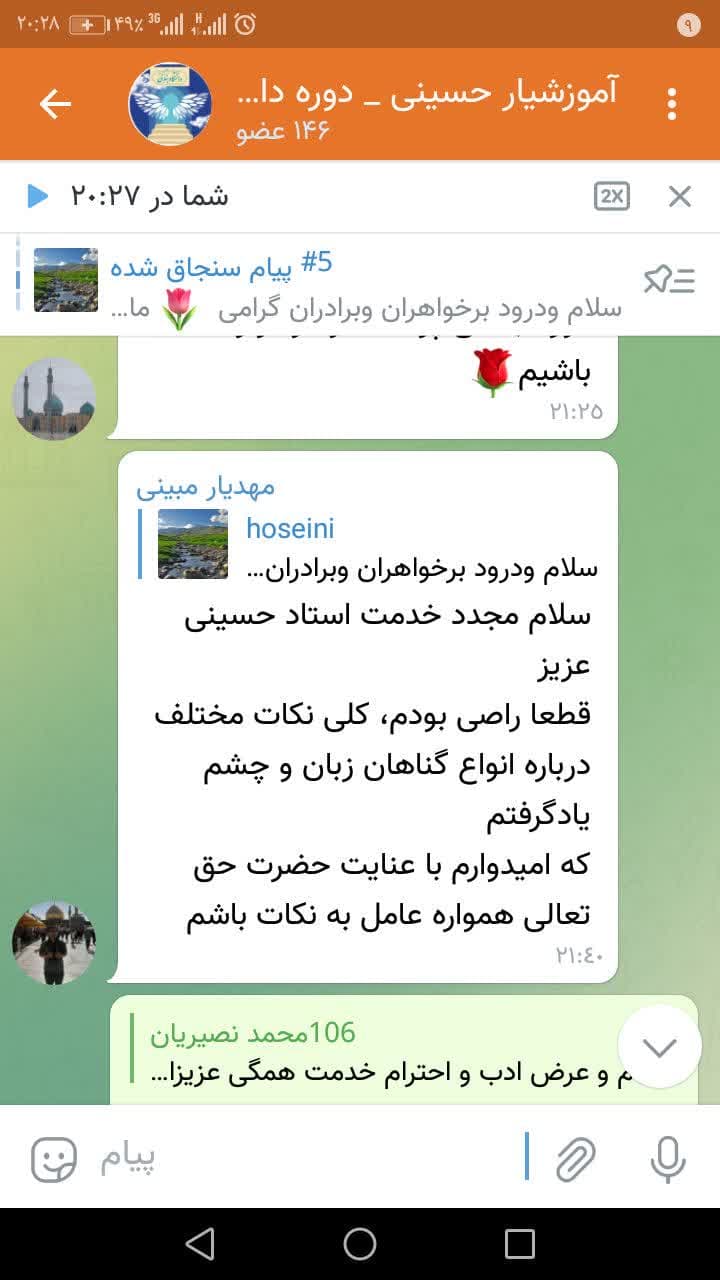Attach a file with the paperclip

576,1159
